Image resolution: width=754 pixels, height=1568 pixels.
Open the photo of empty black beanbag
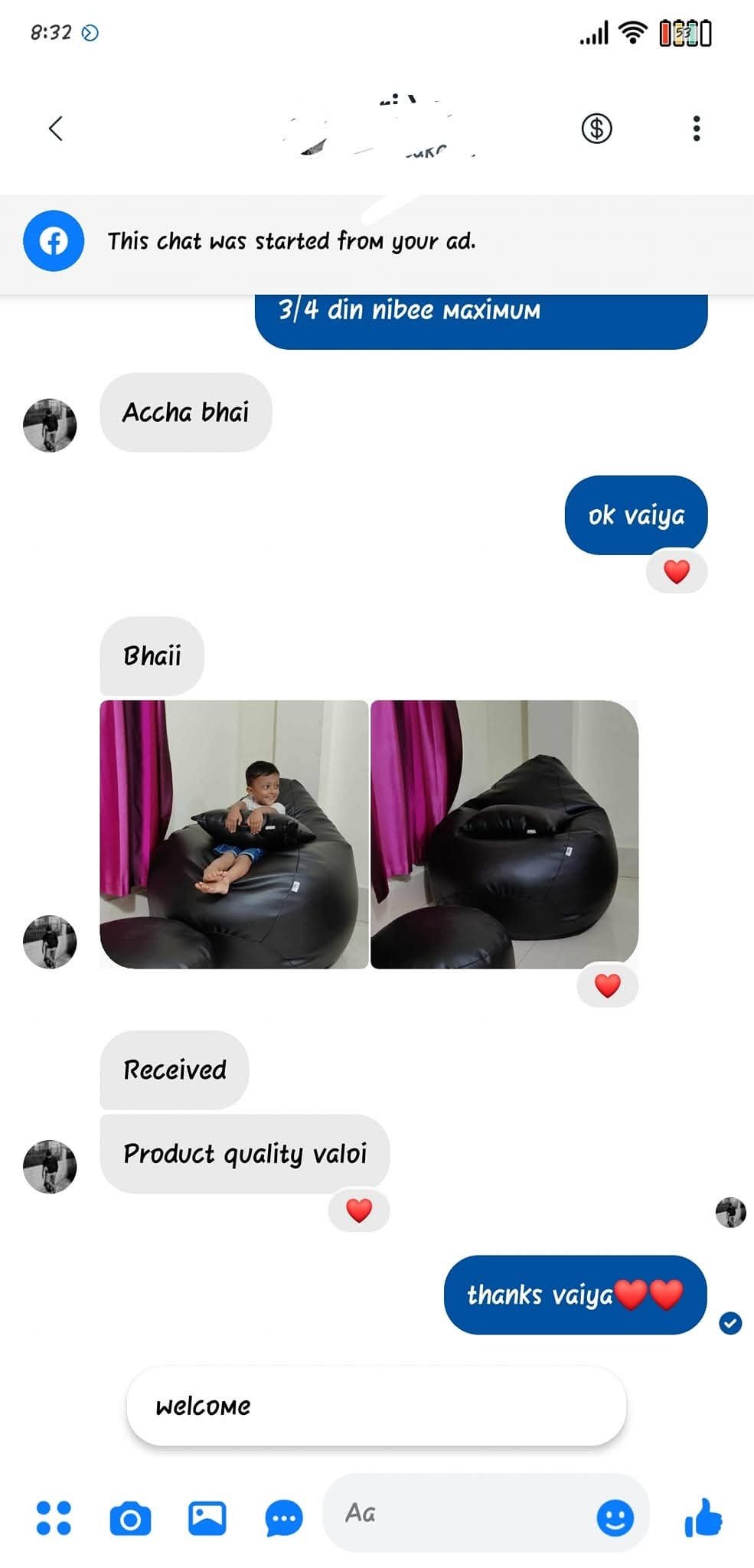click(x=504, y=835)
